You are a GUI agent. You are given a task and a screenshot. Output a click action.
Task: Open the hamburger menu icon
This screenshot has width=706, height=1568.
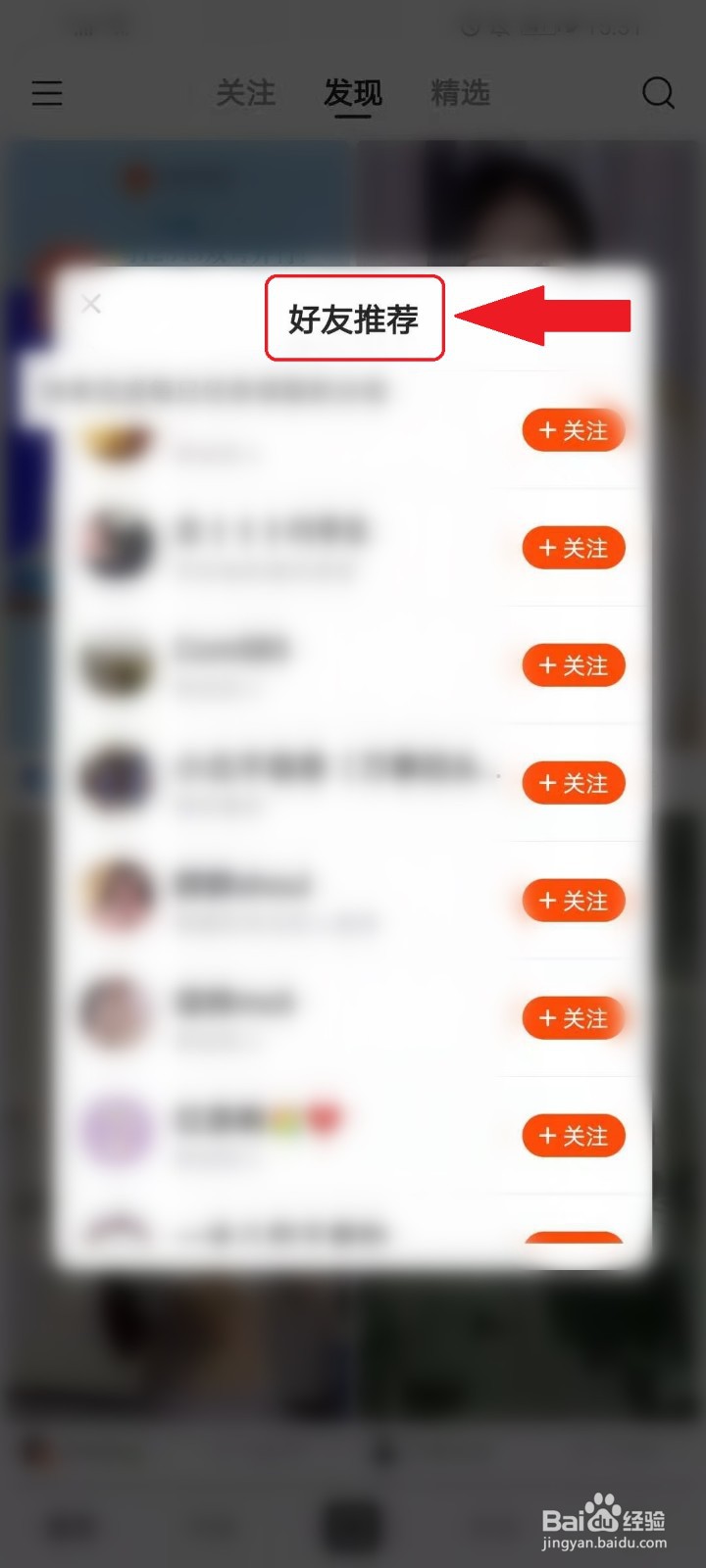click(47, 93)
